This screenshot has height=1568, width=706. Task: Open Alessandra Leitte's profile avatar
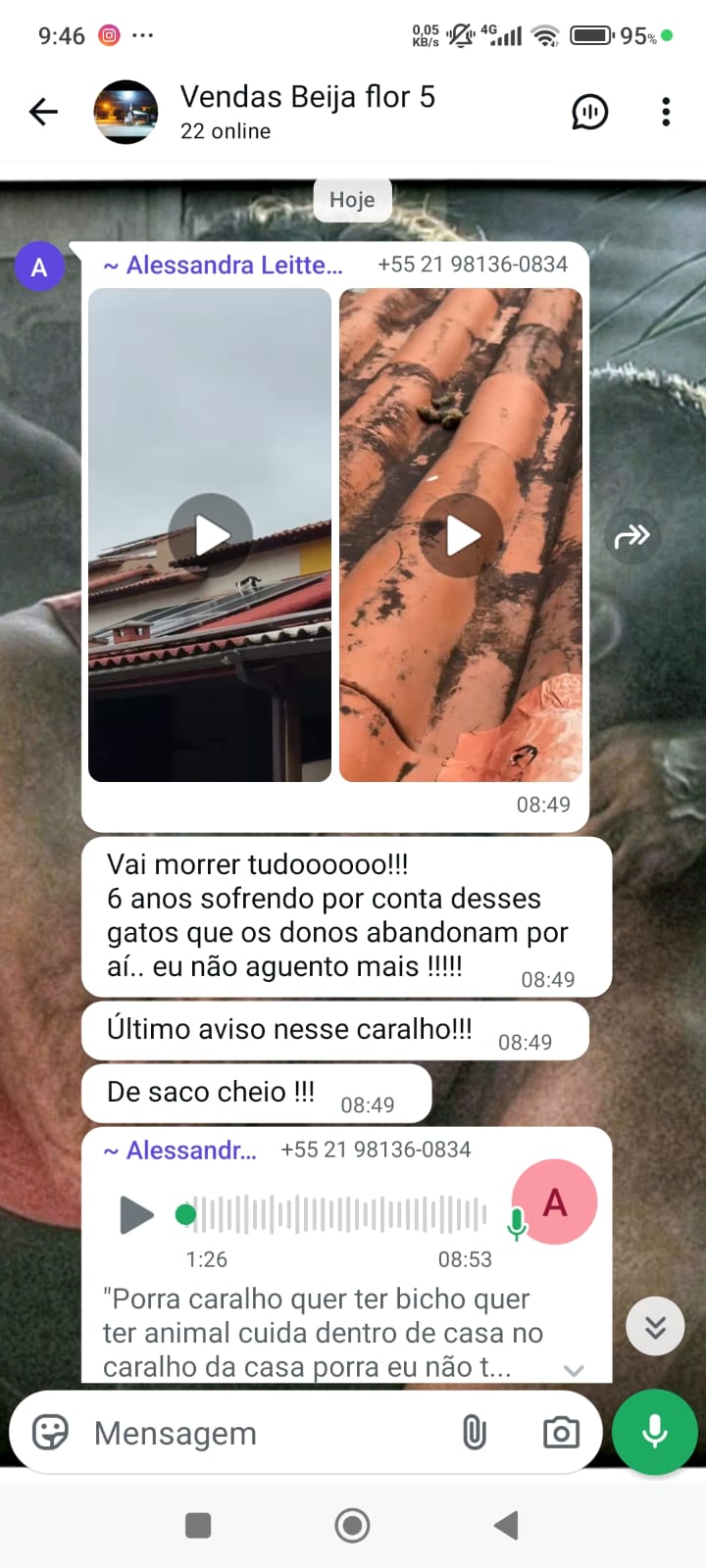[39, 268]
